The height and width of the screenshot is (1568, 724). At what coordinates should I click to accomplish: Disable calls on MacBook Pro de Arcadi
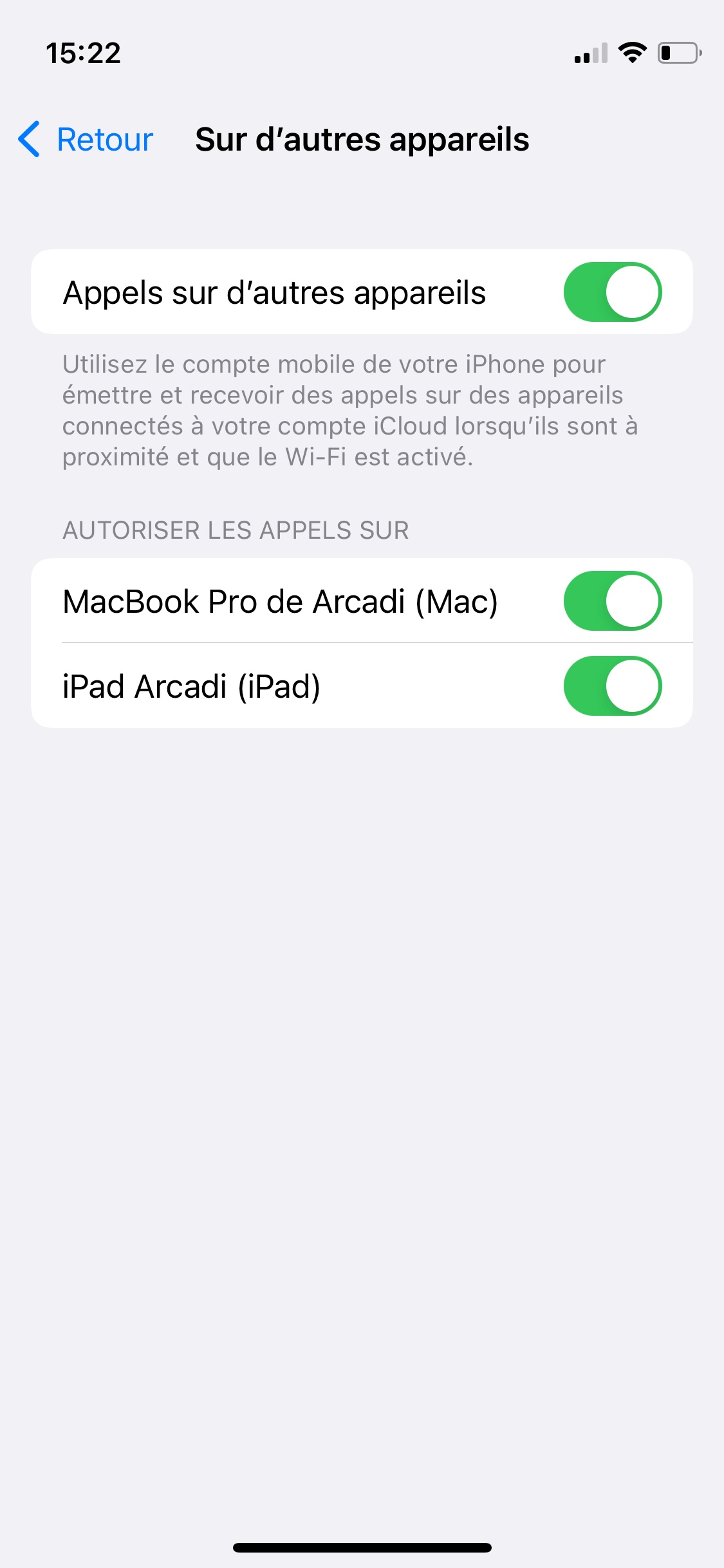pos(613,601)
